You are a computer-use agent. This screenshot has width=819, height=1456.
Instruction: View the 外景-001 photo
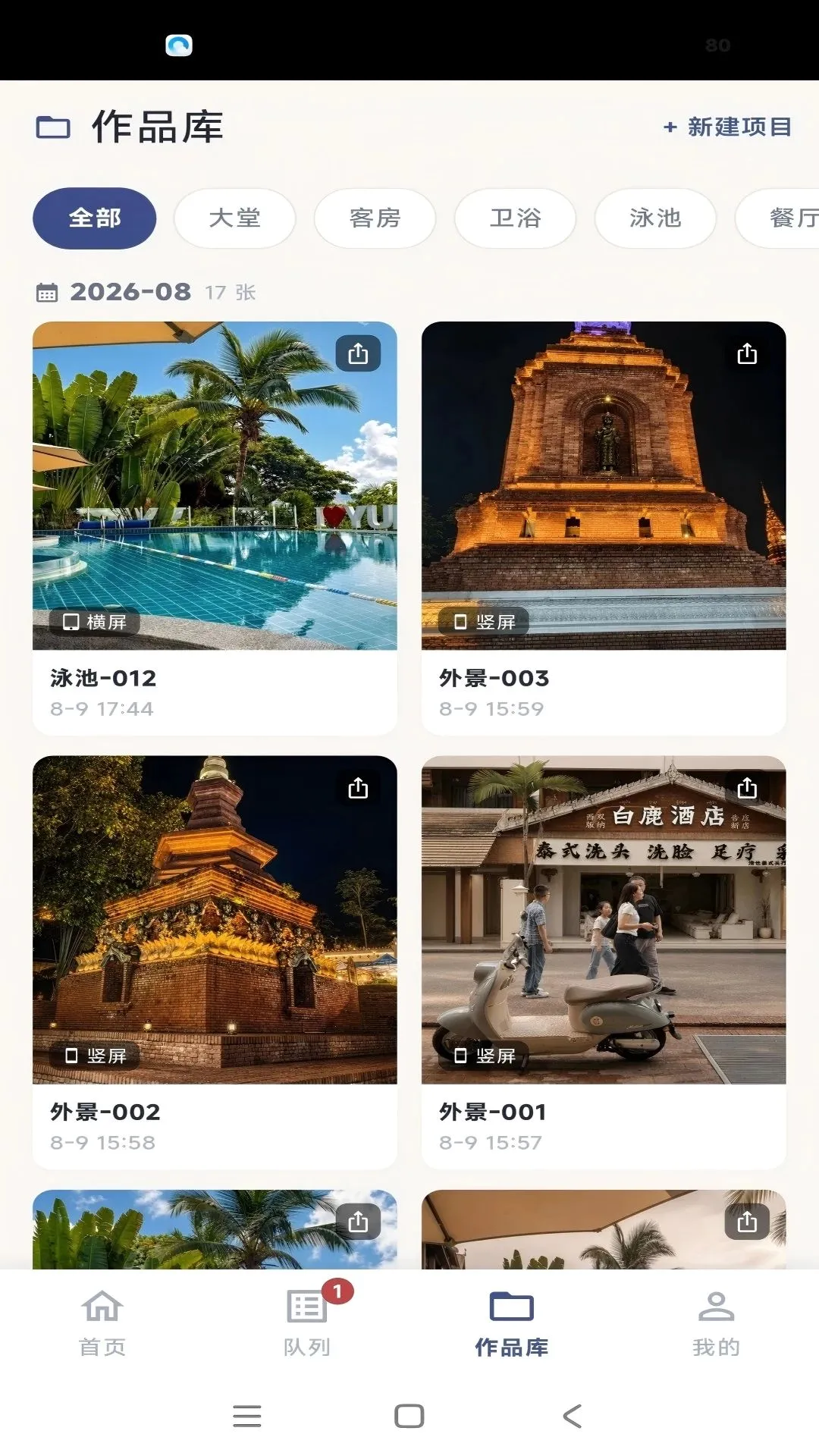tap(604, 962)
